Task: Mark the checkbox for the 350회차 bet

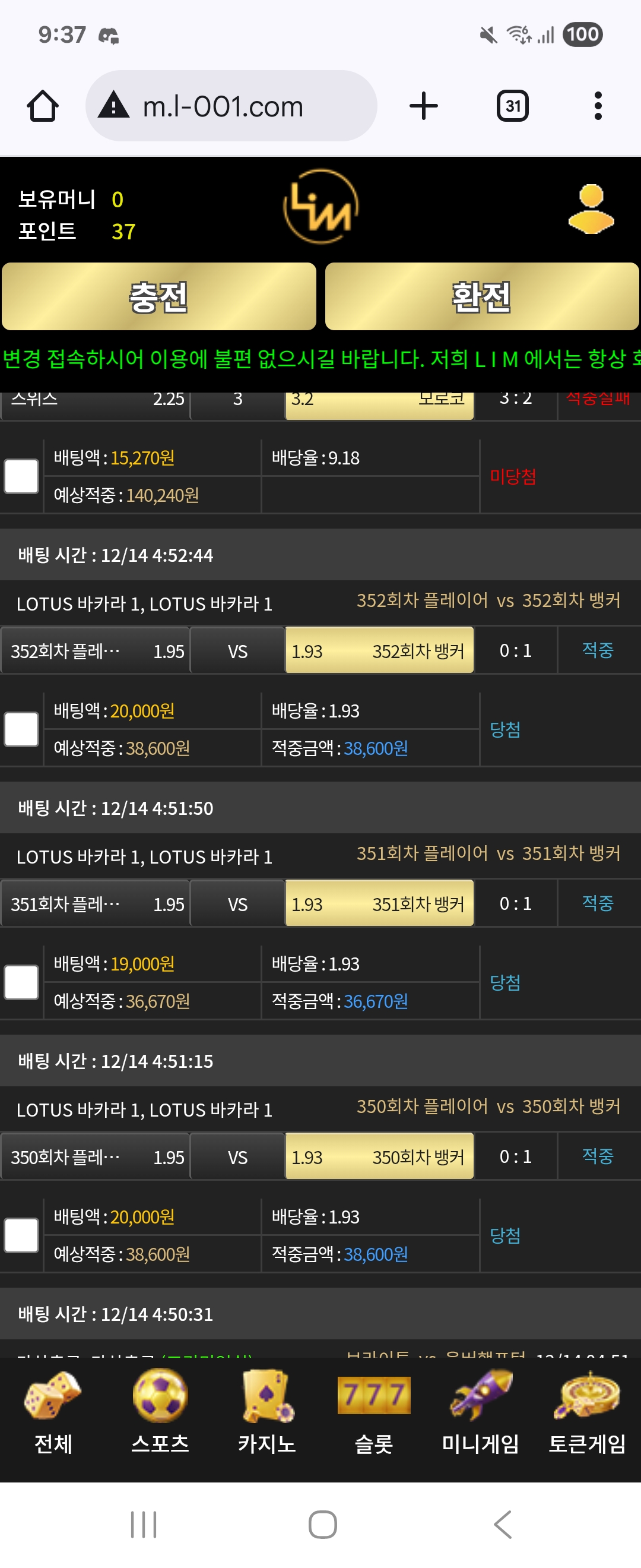Action: point(22,1235)
